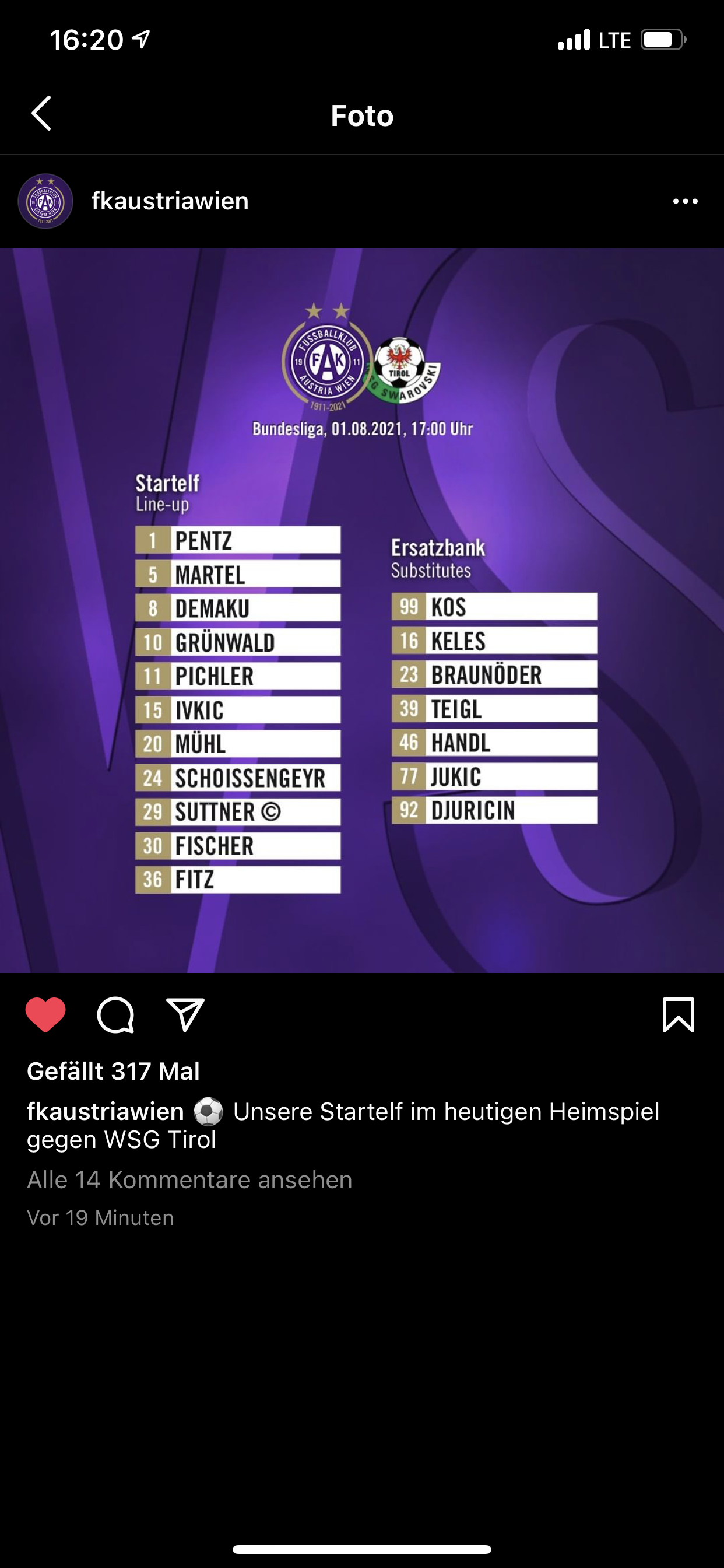Bookmark this lineup post
724x1568 pixels.
click(x=678, y=1014)
